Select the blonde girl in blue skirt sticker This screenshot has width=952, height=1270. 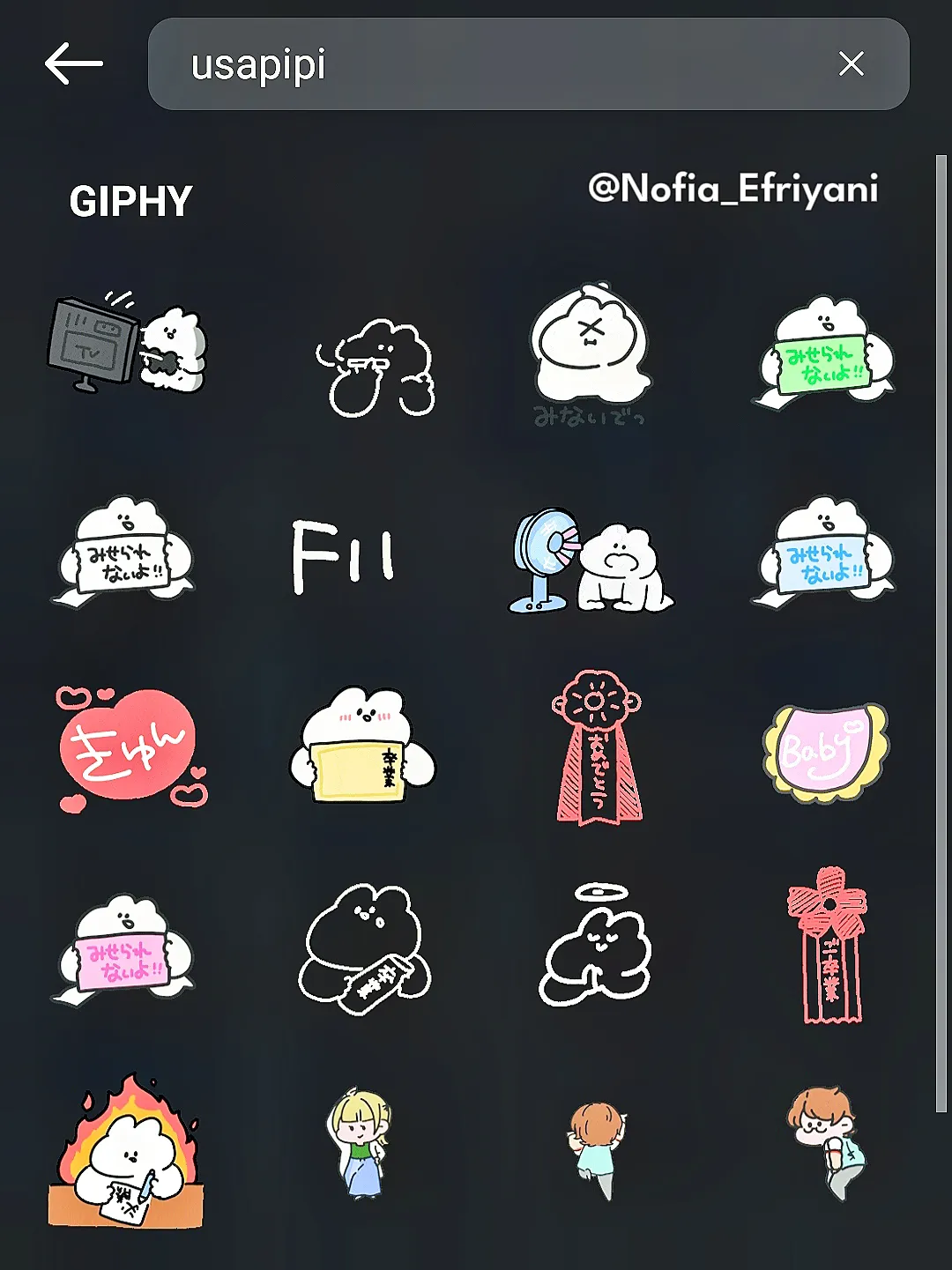(x=360, y=1143)
